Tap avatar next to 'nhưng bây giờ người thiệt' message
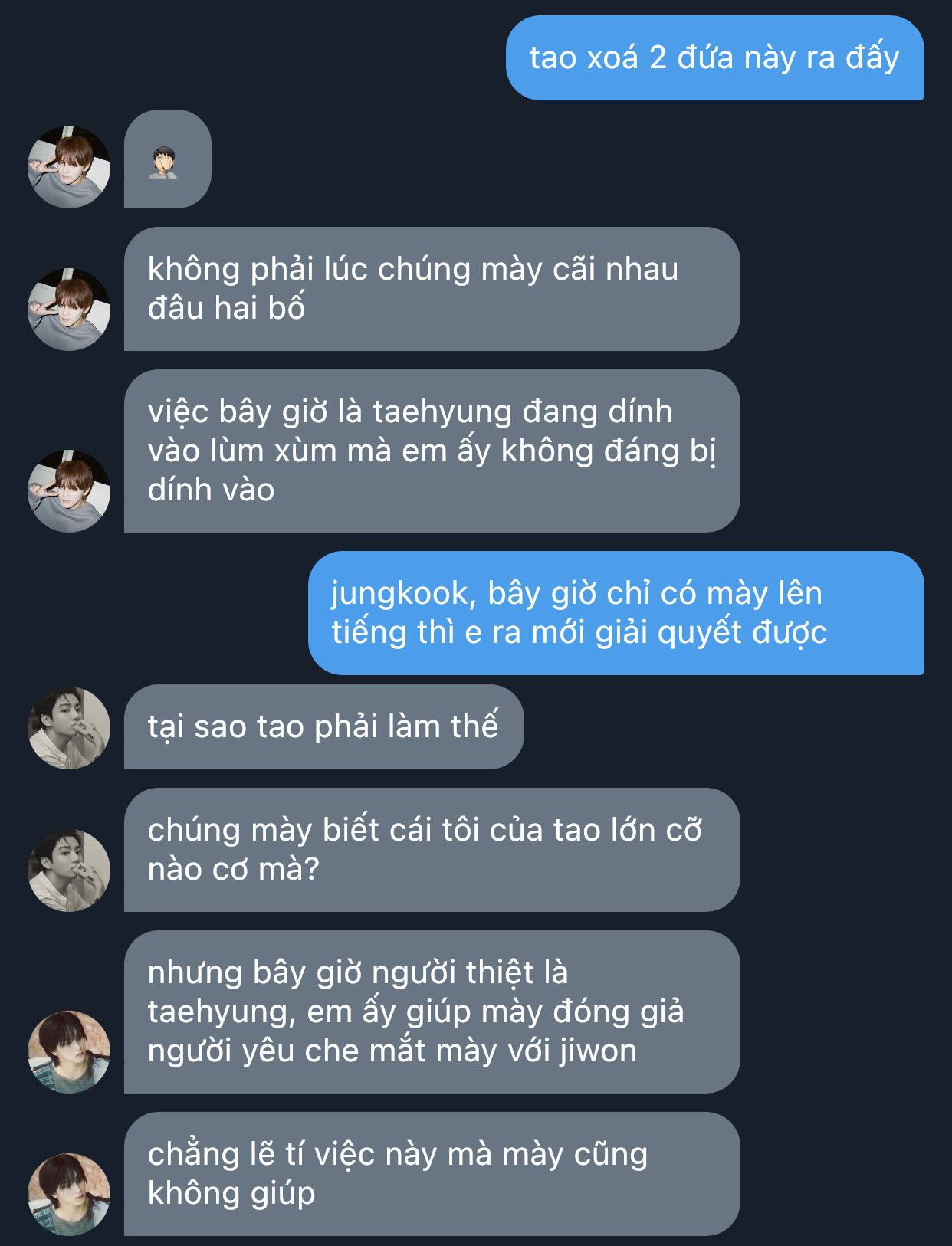 coord(69,1052)
